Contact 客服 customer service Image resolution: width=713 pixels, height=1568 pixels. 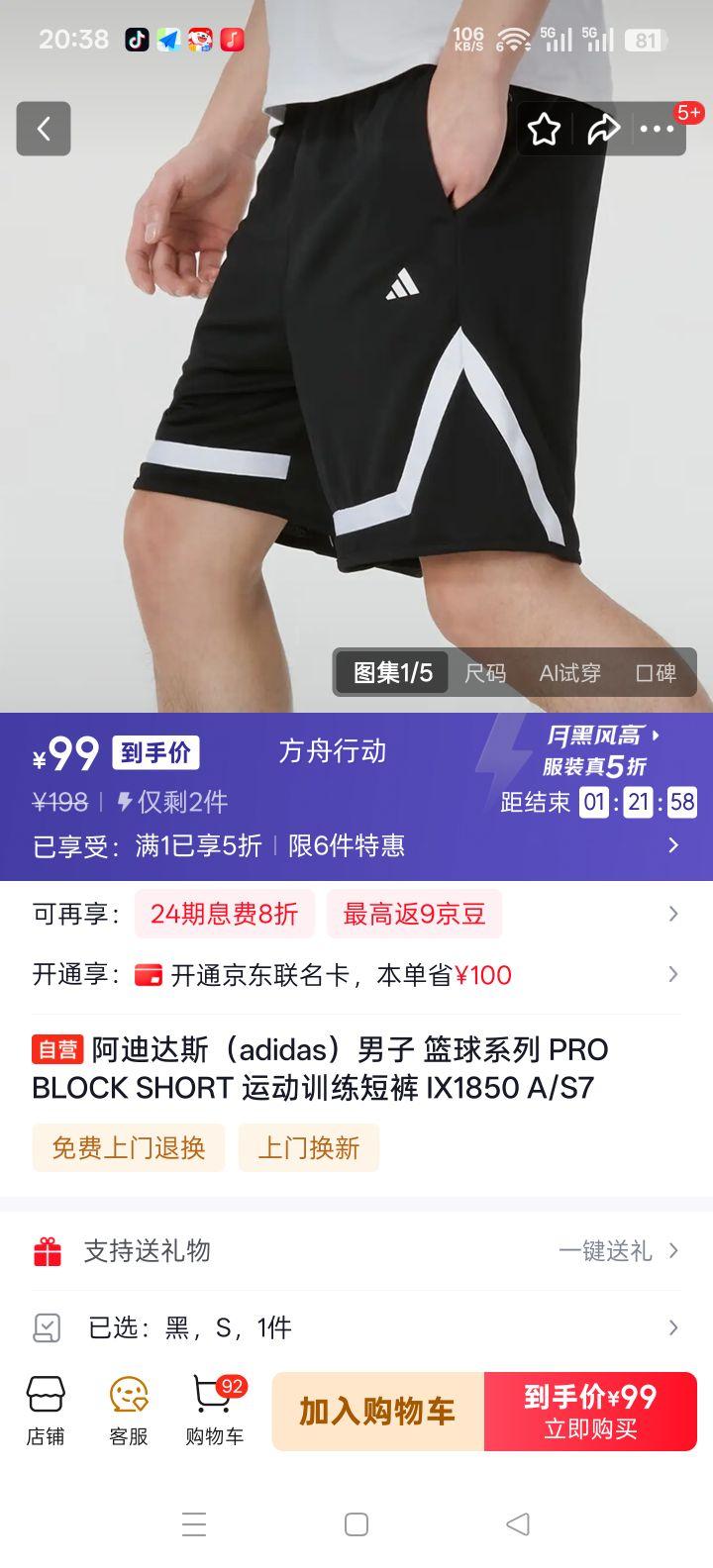point(128,1410)
